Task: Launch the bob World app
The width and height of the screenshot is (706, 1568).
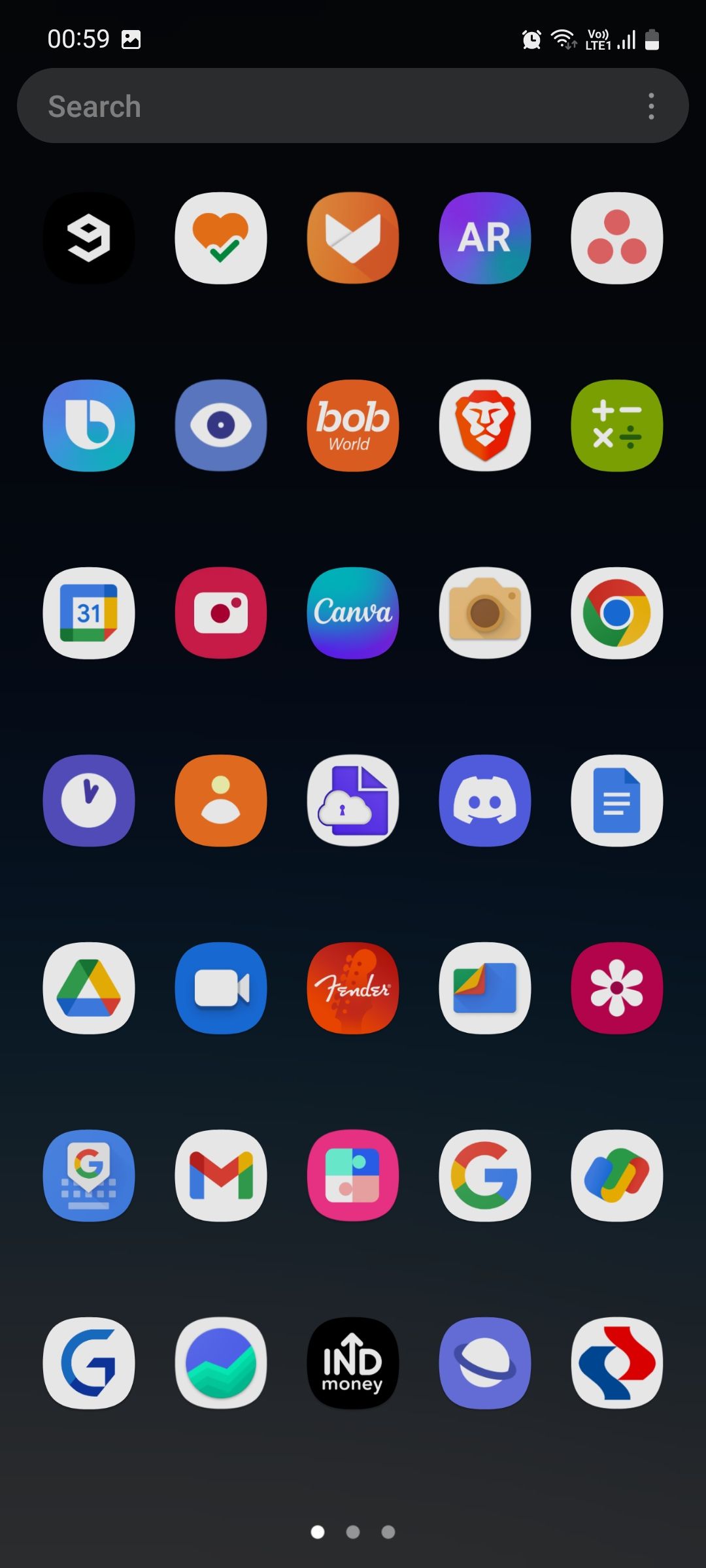Action: pos(352,425)
